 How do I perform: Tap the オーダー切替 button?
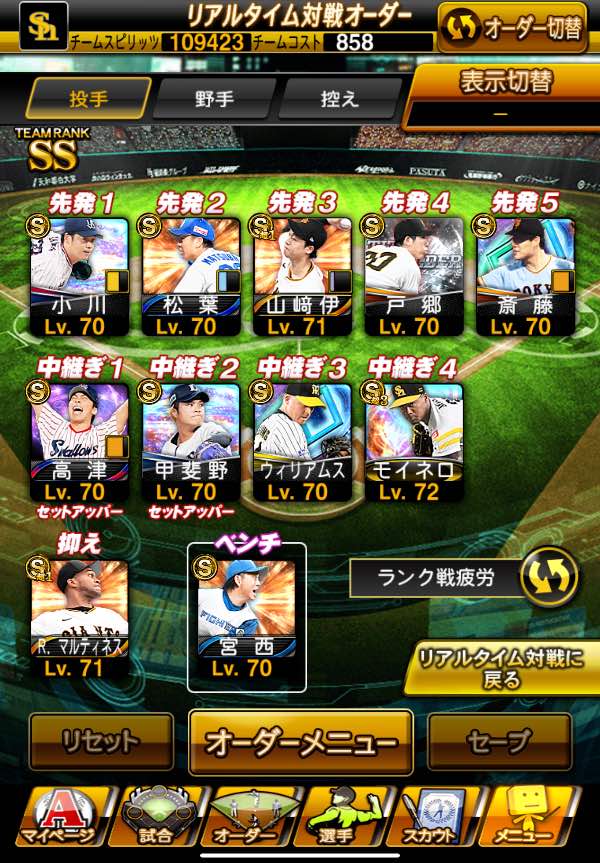click(x=511, y=27)
